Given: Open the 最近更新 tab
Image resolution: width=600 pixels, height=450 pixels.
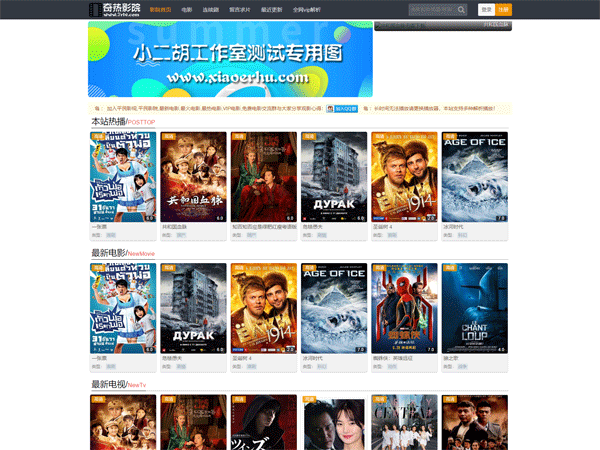Looking at the screenshot, I should [x=273, y=9].
